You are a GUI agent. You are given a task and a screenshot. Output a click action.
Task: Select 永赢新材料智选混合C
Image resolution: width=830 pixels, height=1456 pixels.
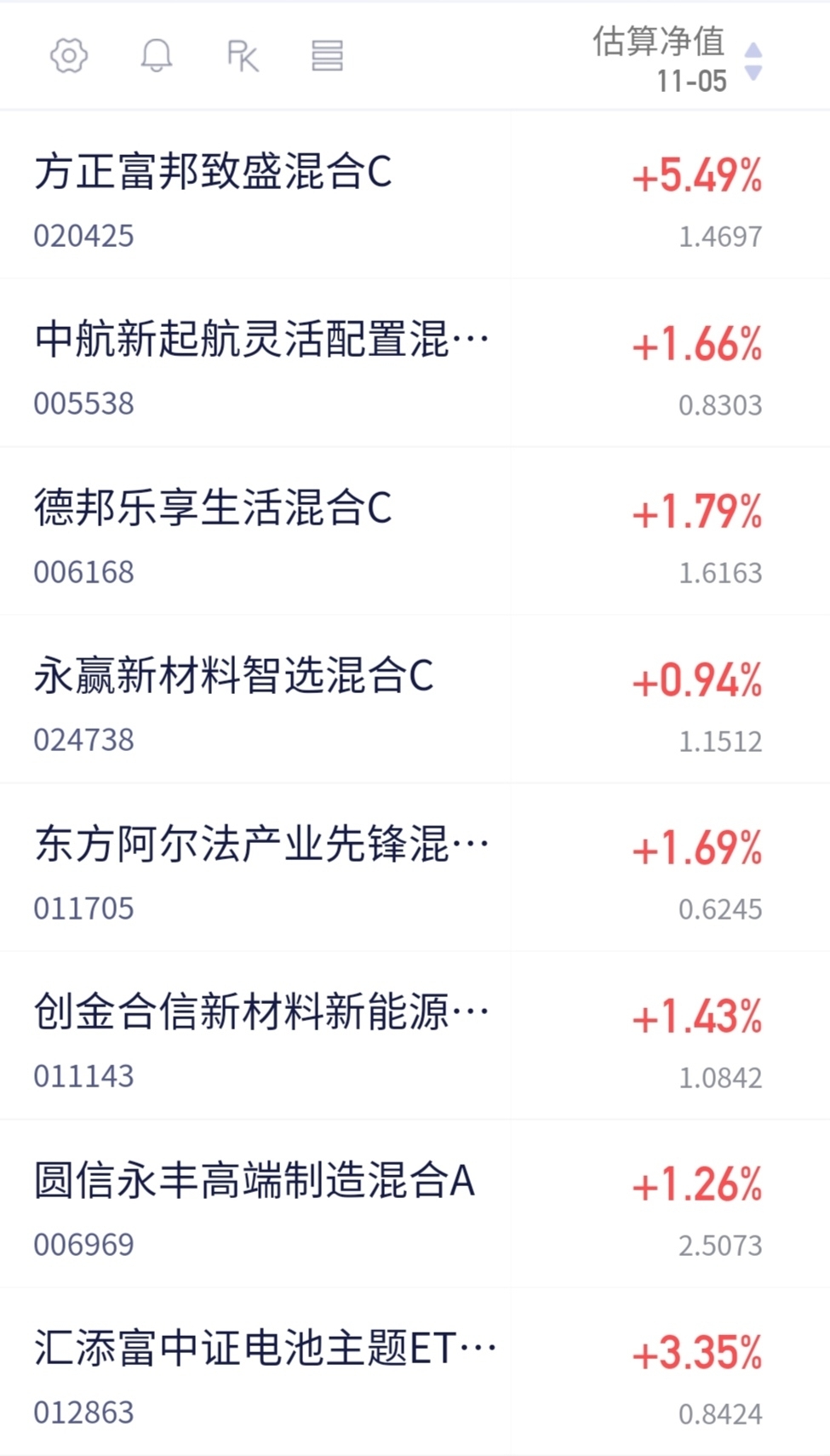415,699
